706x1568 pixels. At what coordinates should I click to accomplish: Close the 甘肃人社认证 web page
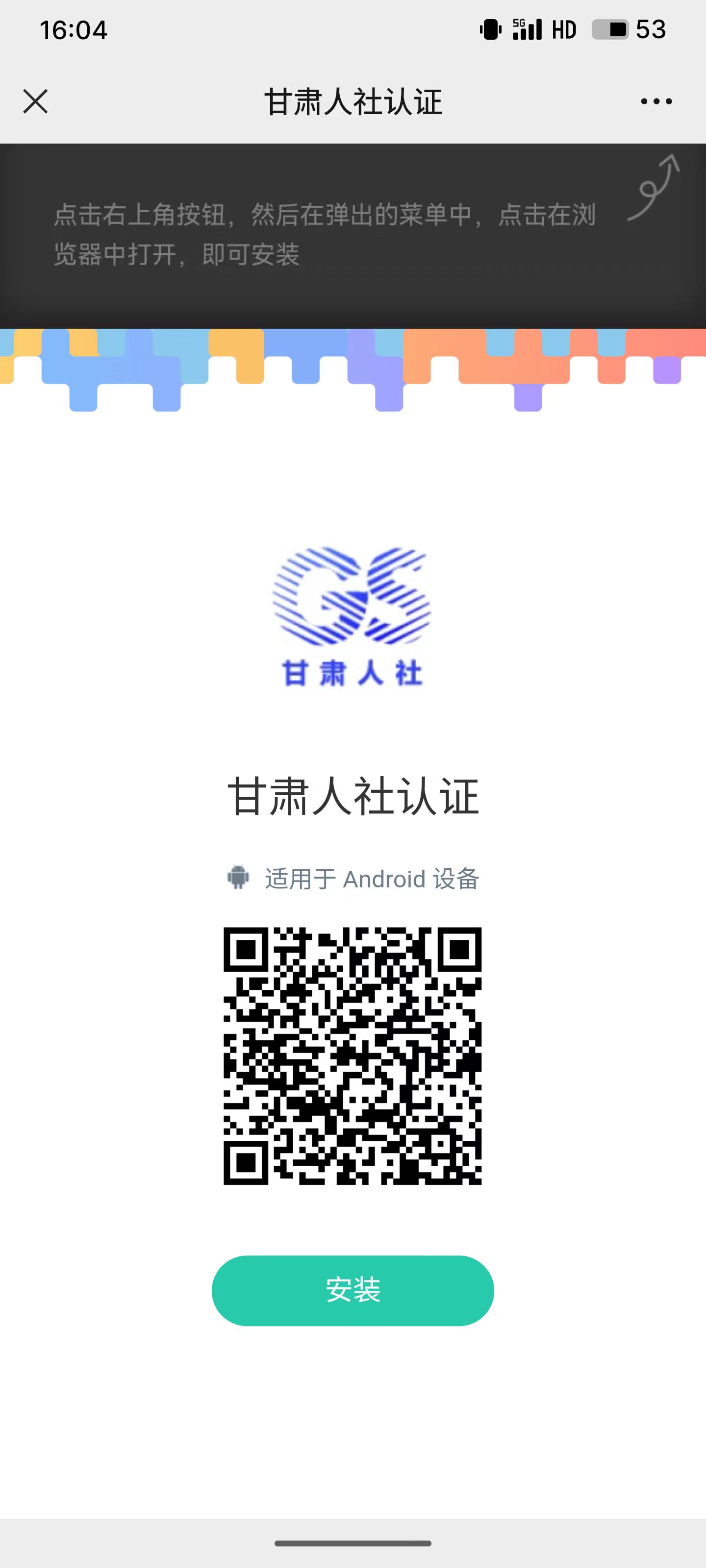coord(35,101)
